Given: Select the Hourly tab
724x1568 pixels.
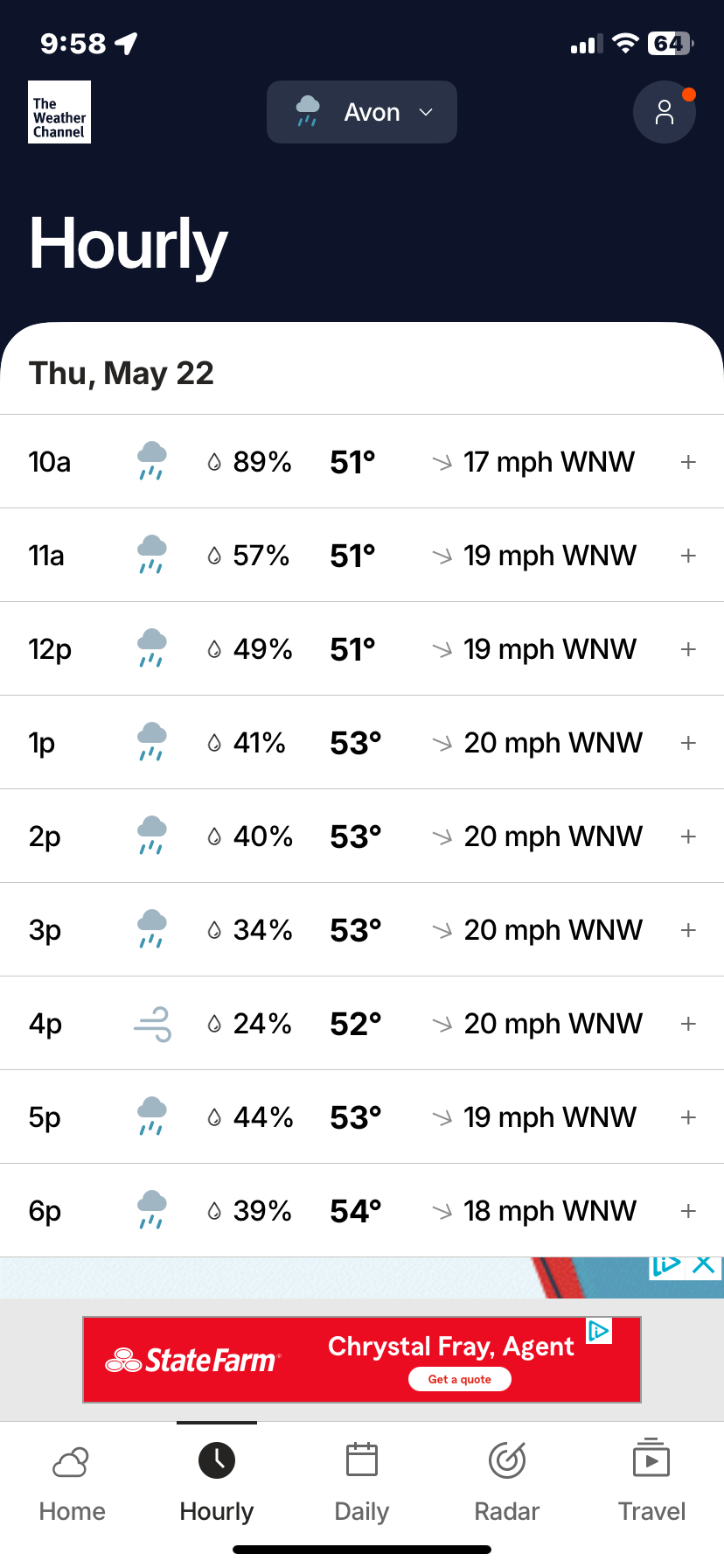Looking at the screenshot, I should (x=217, y=1483).
